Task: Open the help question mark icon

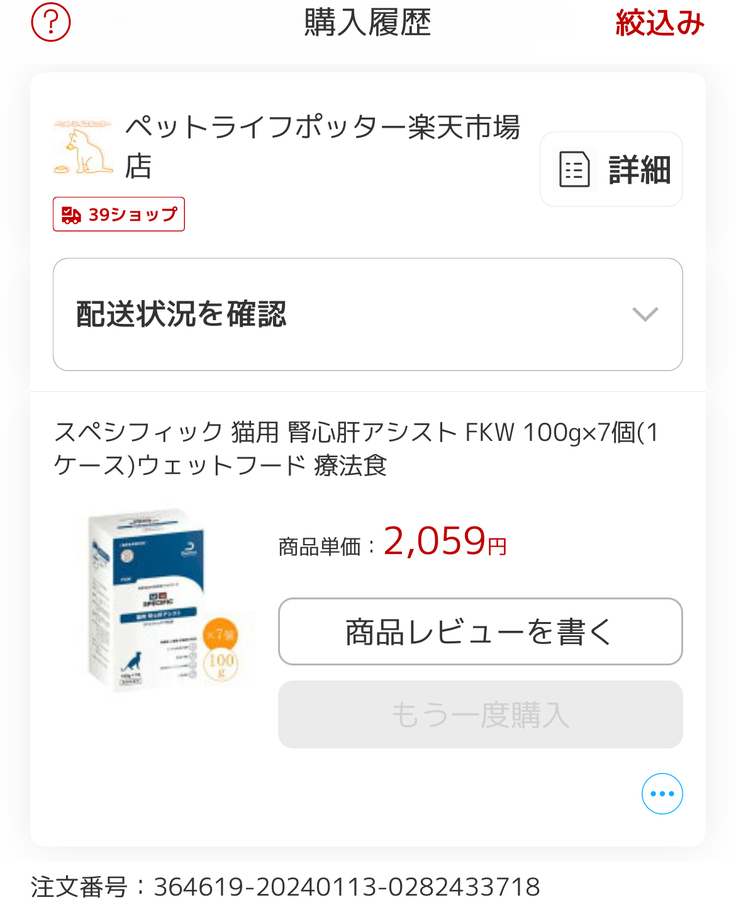Action: point(51,22)
